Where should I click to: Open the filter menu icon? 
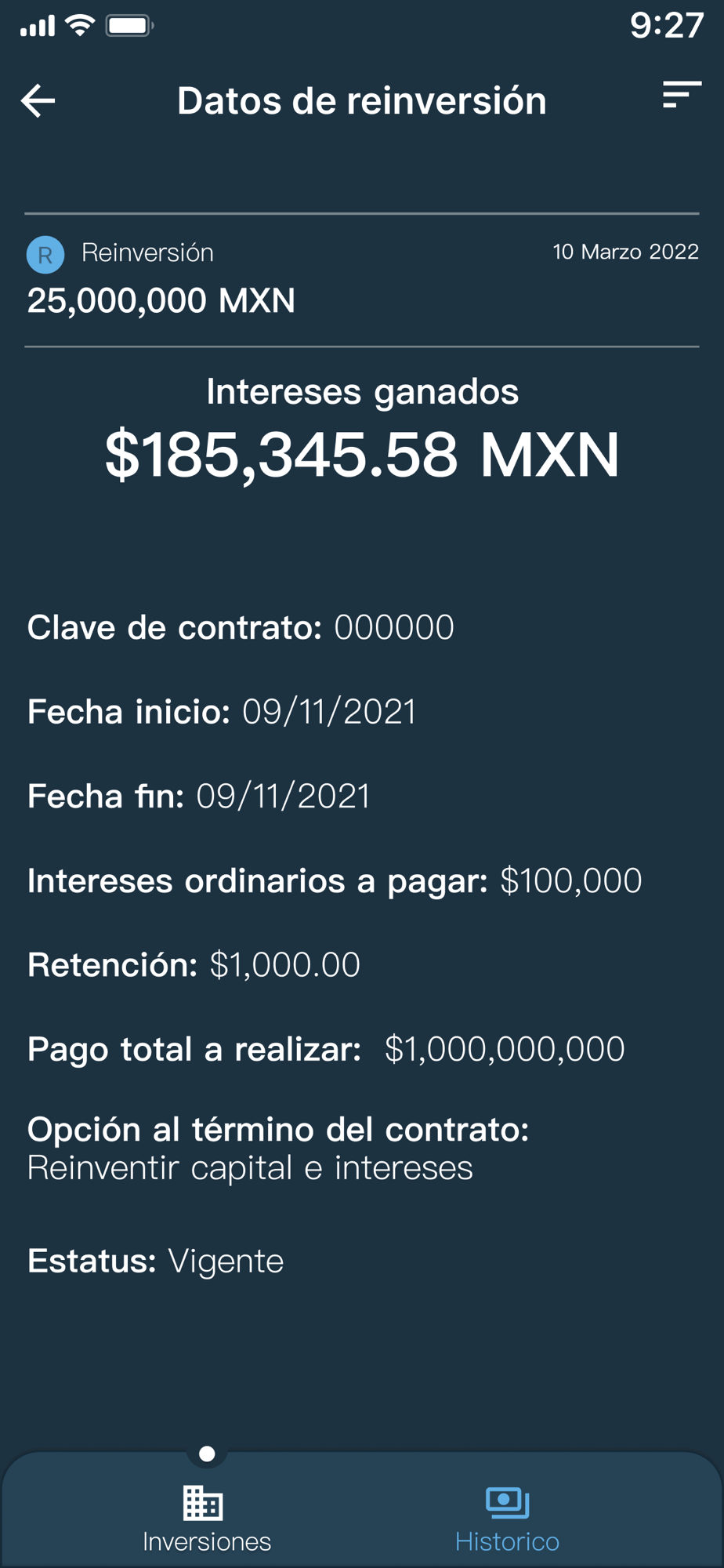pyautogui.click(x=680, y=95)
